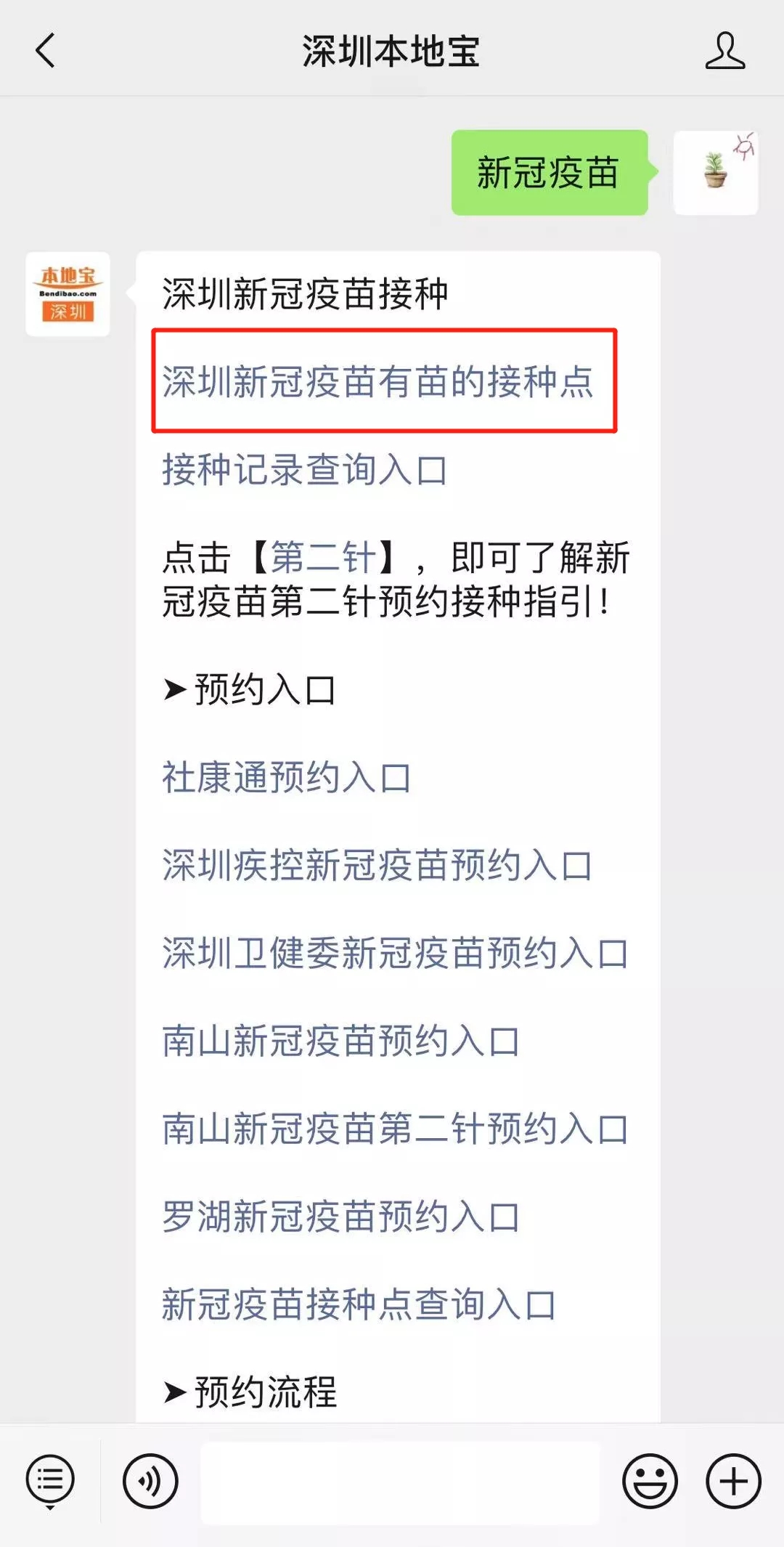Open 南山新冠疫苗预约入口 link
The height and width of the screenshot is (1547, 784).
point(340,1042)
